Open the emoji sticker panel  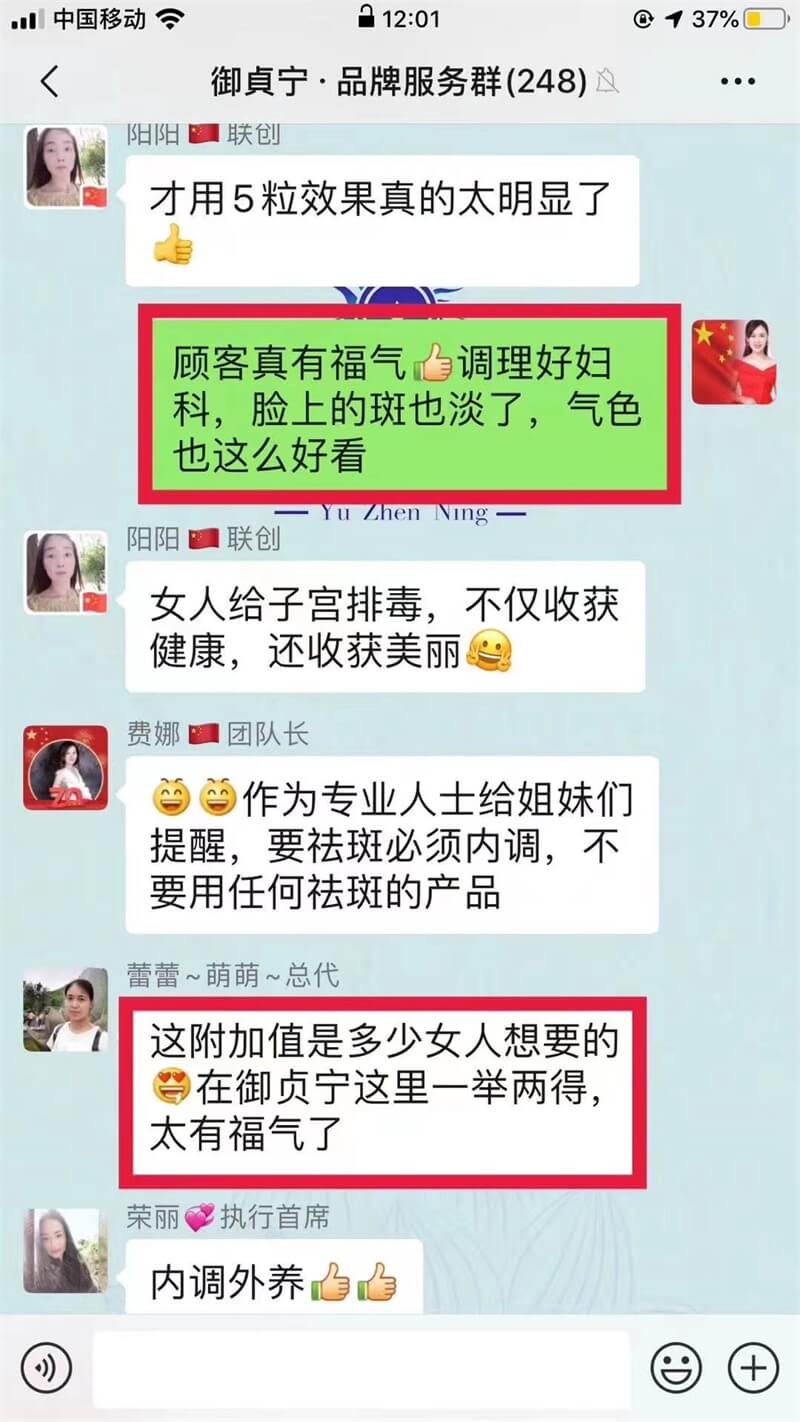[676, 1367]
